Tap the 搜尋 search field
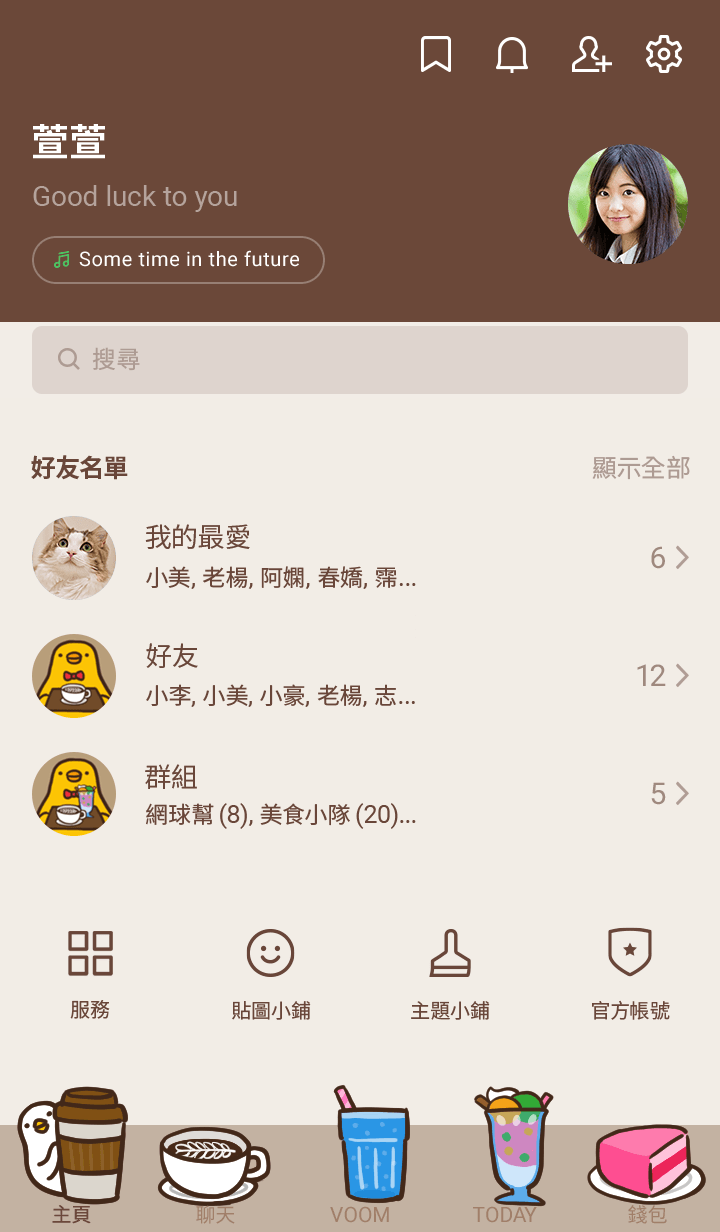This screenshot has height=1232, width=720. tap(360, 360)
